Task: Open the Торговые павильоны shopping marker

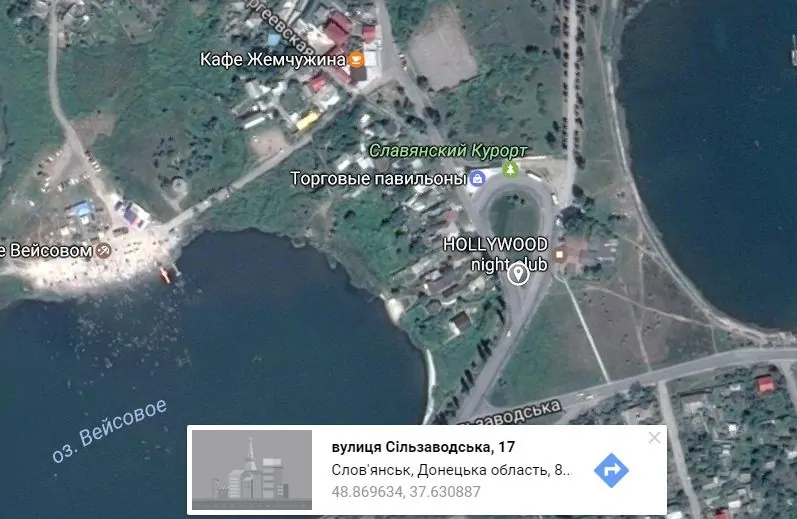Action: pos(478,179)
